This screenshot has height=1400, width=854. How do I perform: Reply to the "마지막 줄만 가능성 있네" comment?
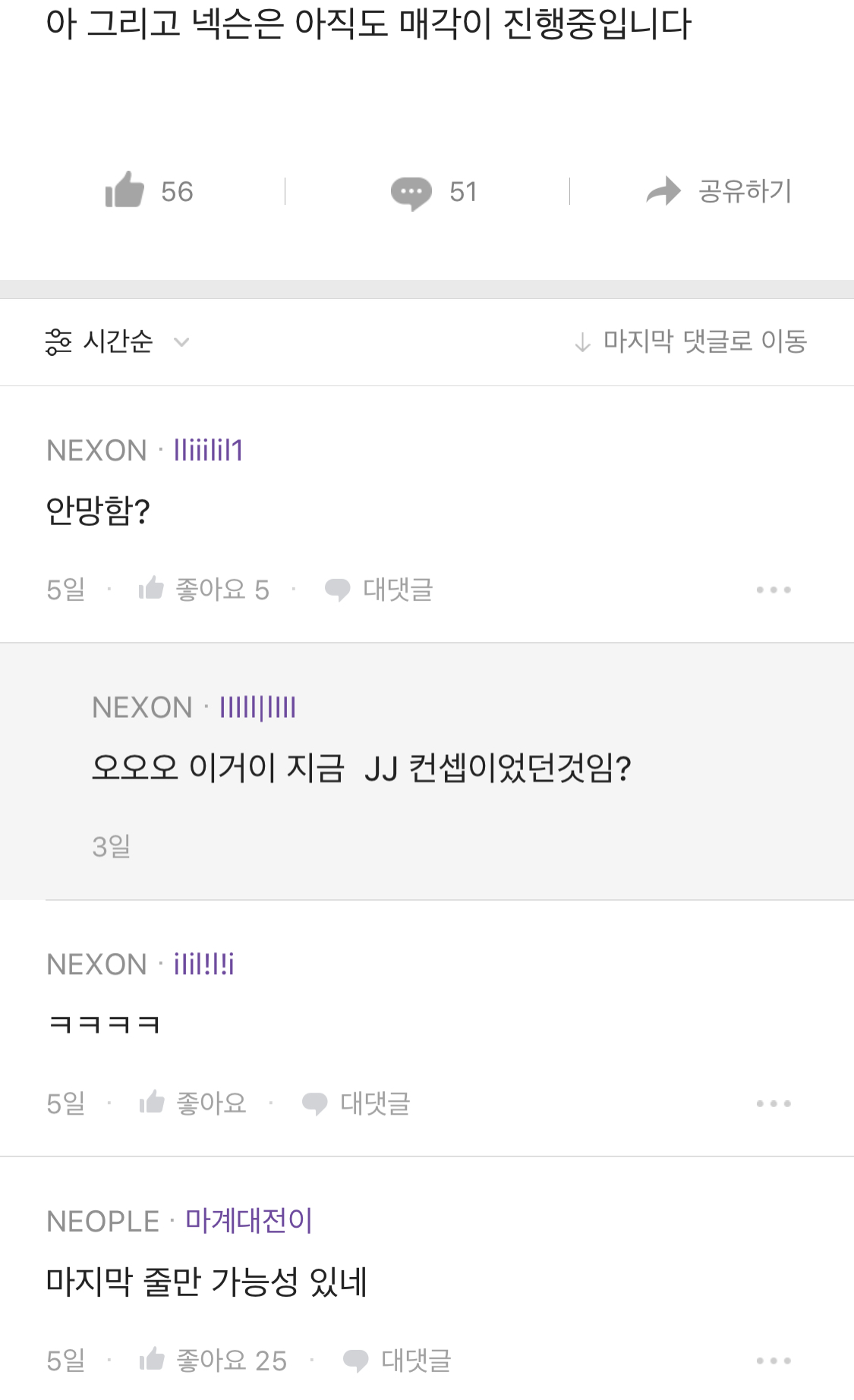[397, 1361]
